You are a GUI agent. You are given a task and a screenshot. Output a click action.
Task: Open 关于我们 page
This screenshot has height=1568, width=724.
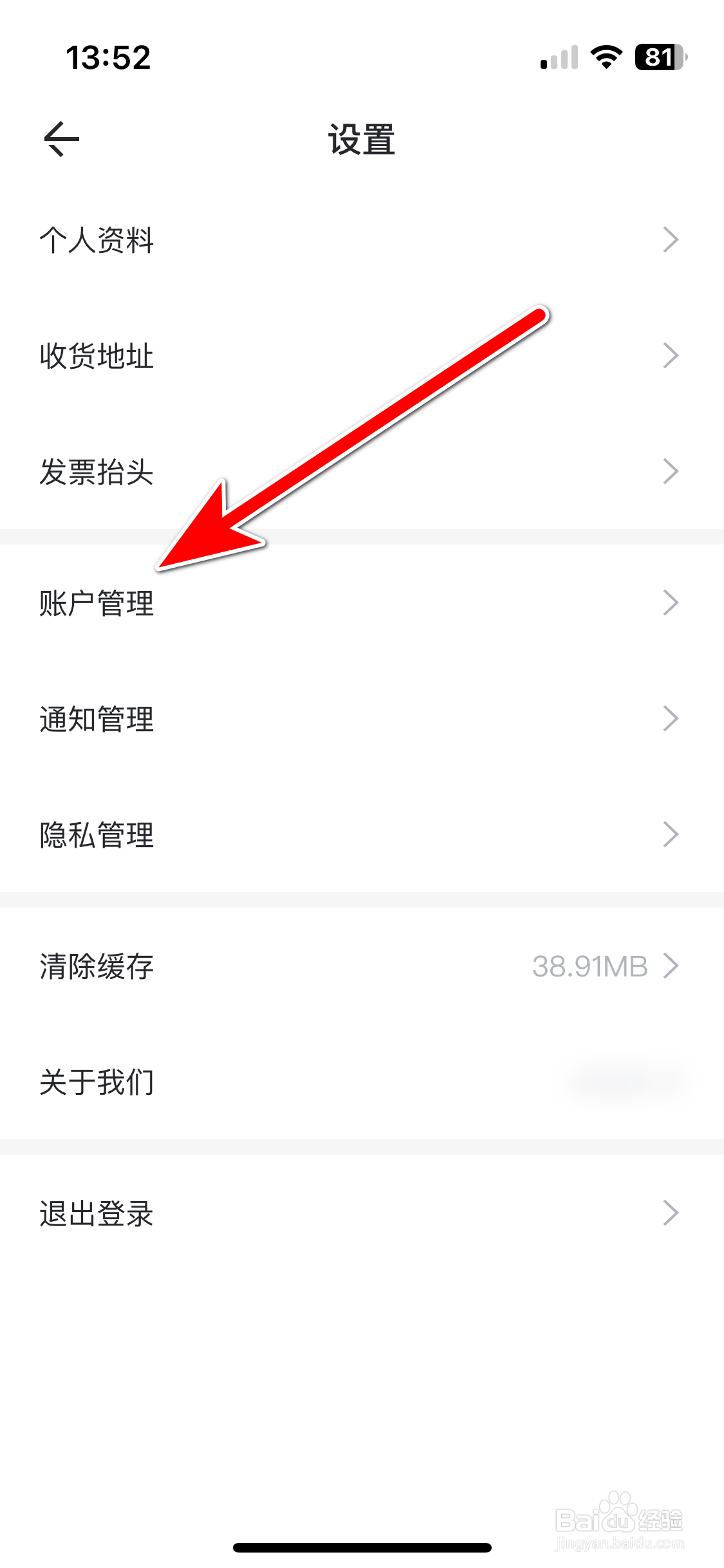[x=95, y=1083]
